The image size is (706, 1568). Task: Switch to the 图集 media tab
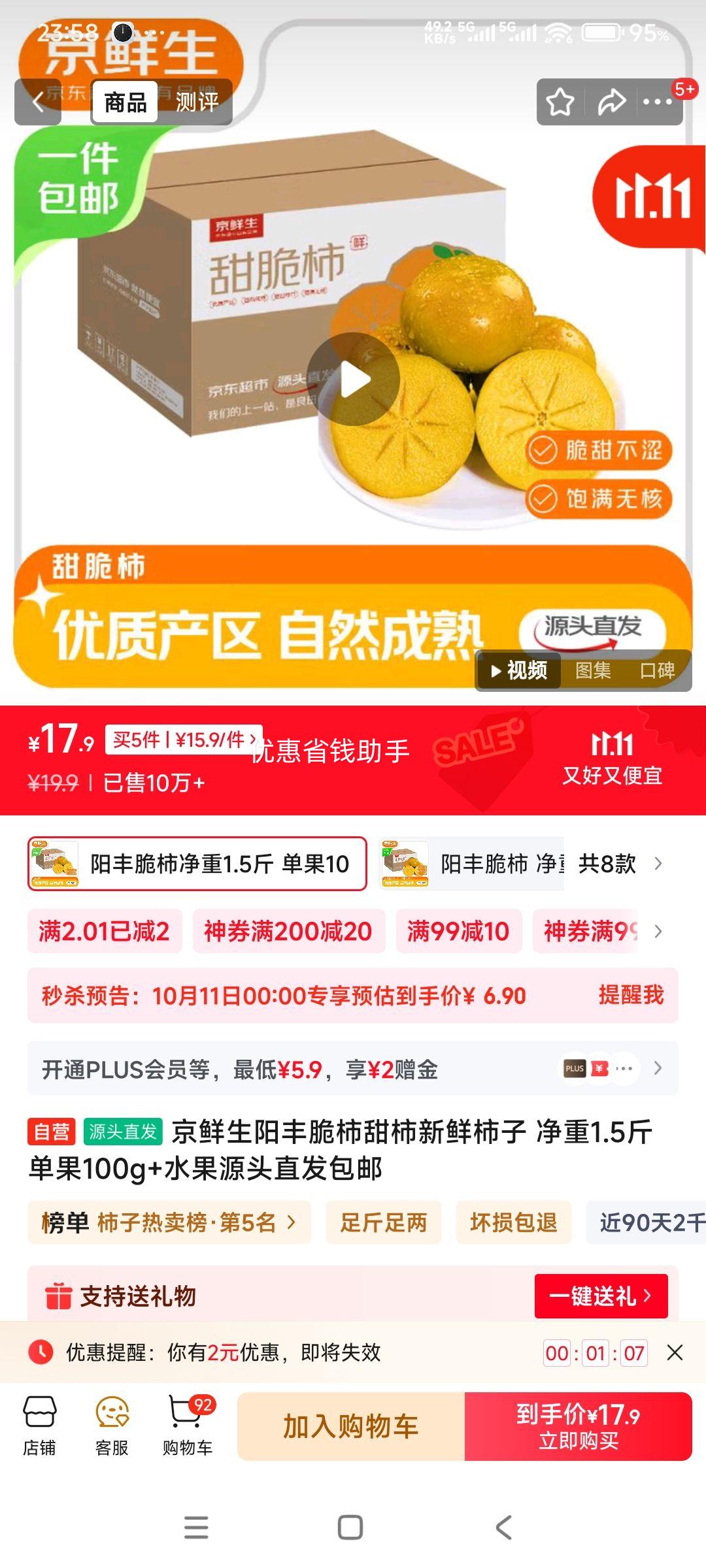593,670
